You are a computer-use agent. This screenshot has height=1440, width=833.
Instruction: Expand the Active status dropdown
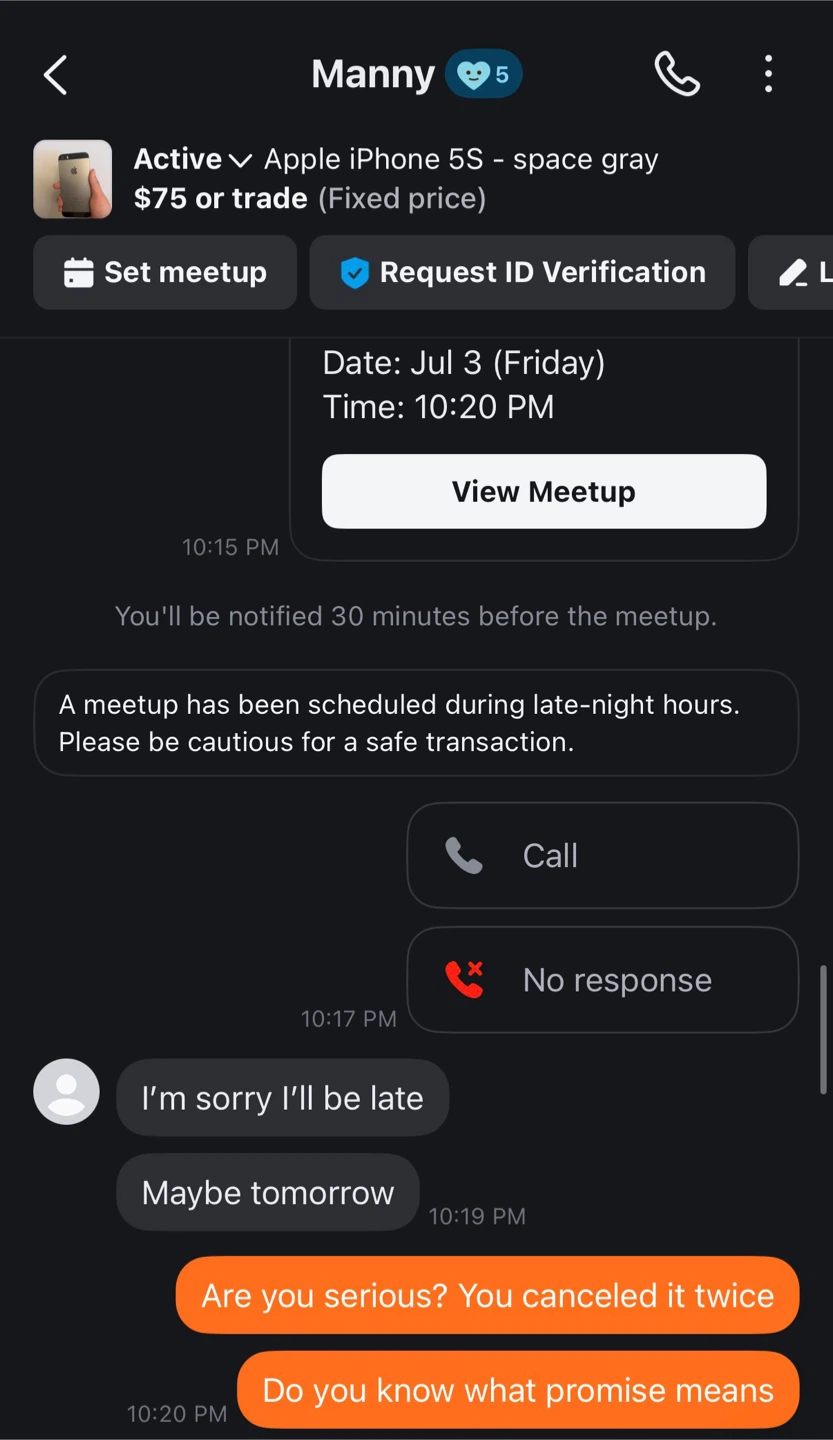[192, 159]
